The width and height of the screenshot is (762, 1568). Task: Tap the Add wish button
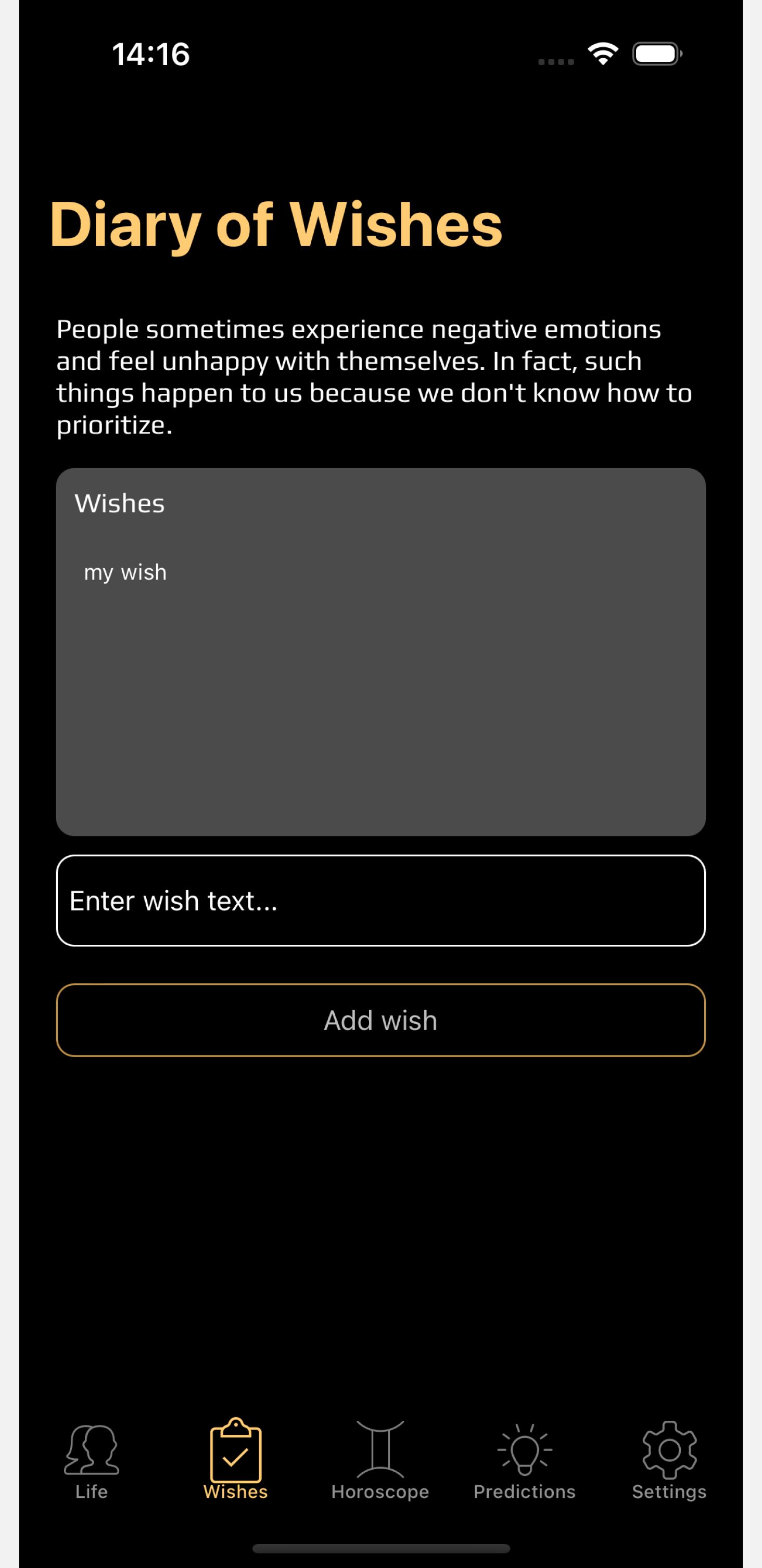[380, 1020]
